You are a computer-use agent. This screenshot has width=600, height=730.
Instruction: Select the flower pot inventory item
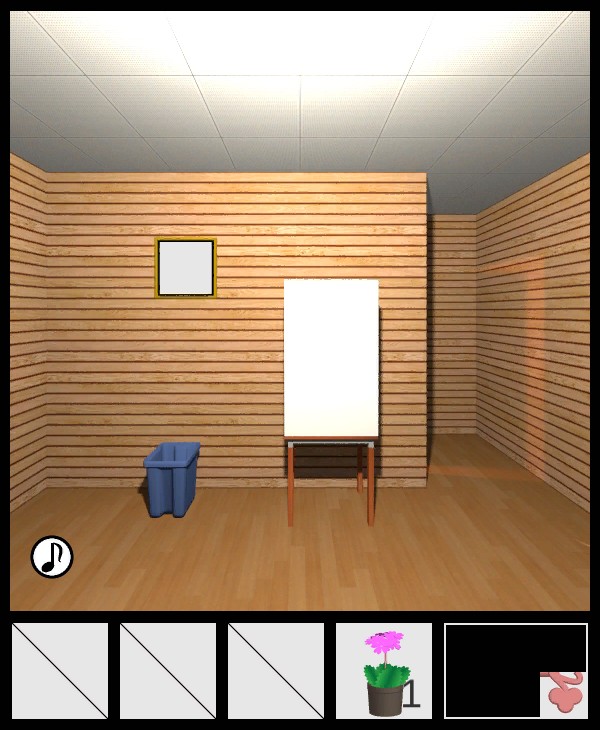tap(384, 671)
